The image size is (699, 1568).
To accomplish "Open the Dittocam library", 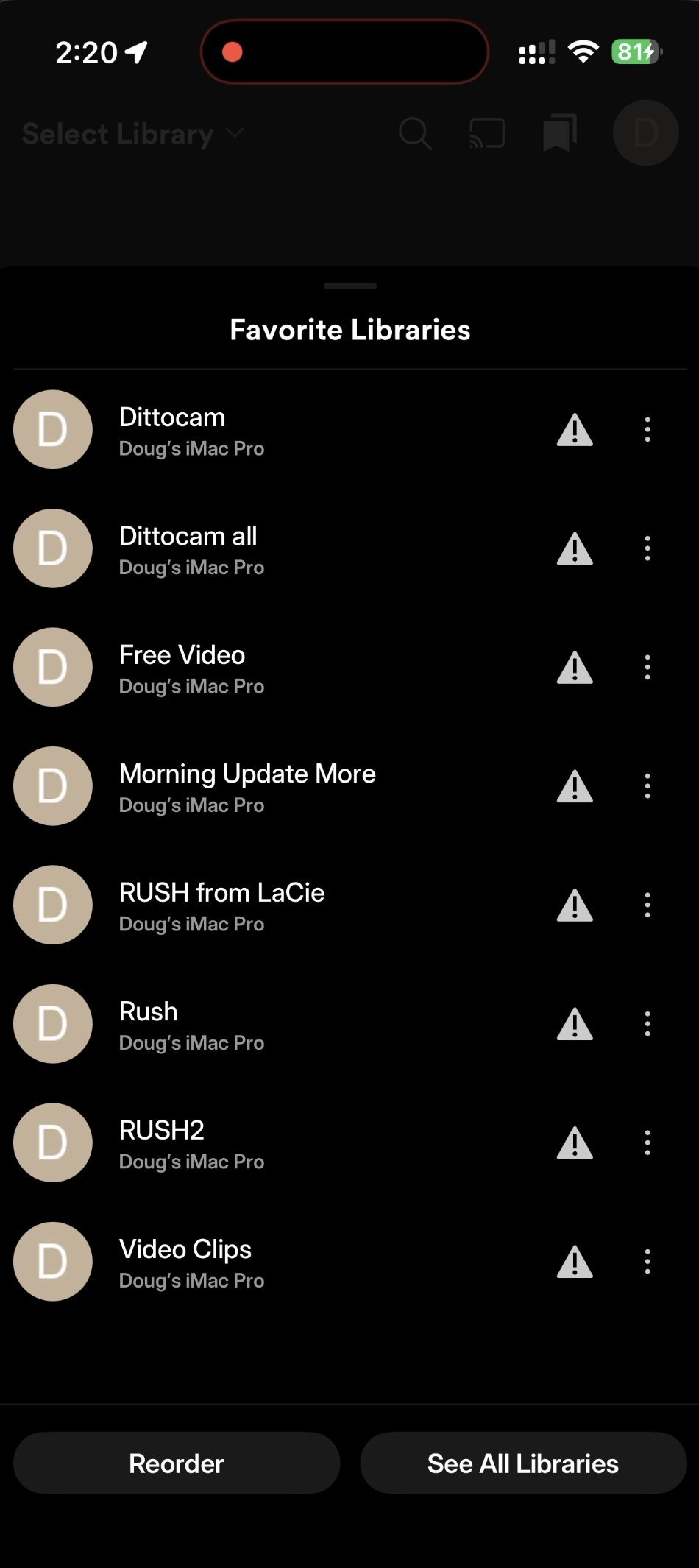I will [191, 430].
